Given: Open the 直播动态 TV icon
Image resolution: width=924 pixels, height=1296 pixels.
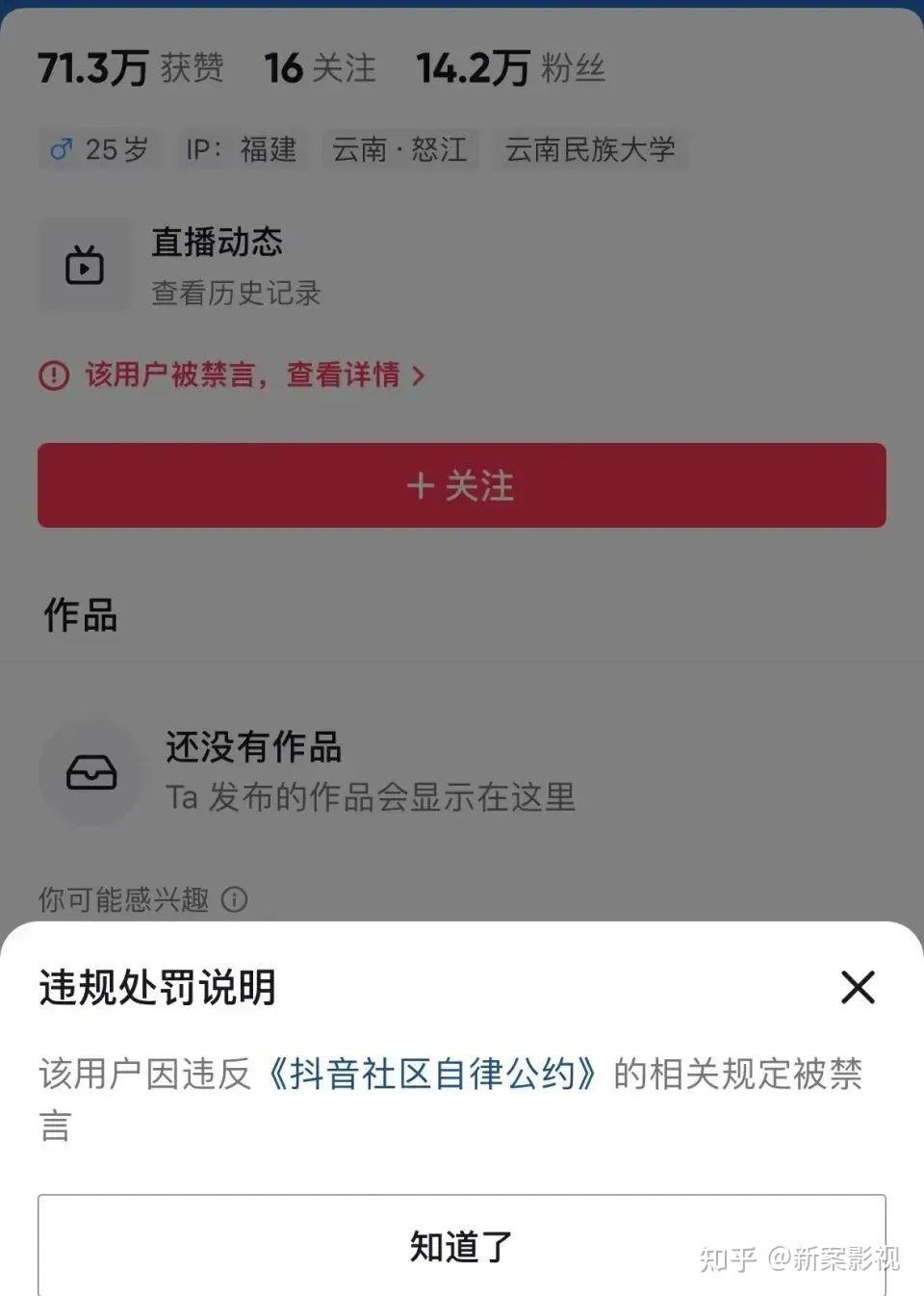Looking at the screenshot, I should [84, 266].
